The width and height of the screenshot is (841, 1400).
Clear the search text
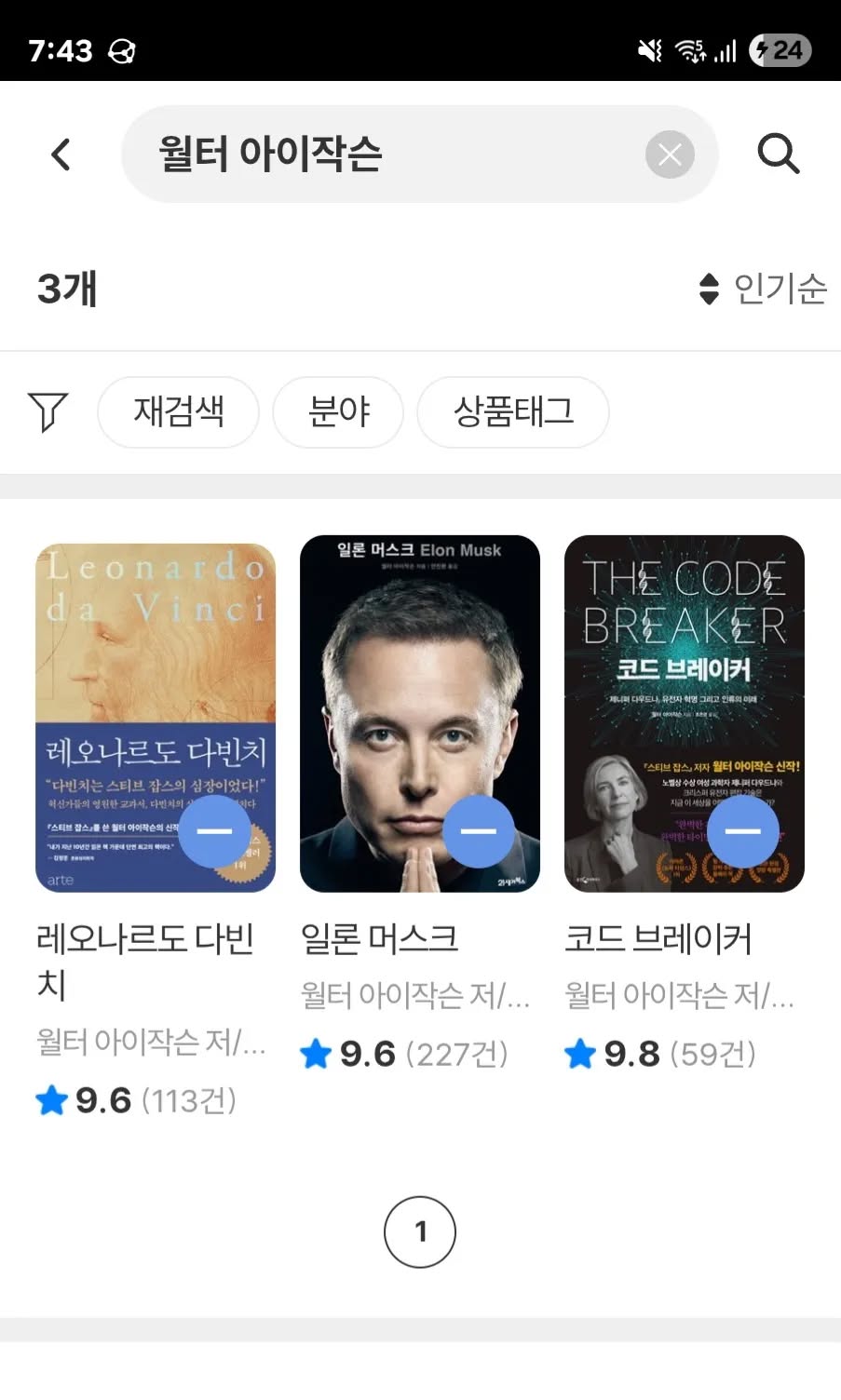pos(670,155)
